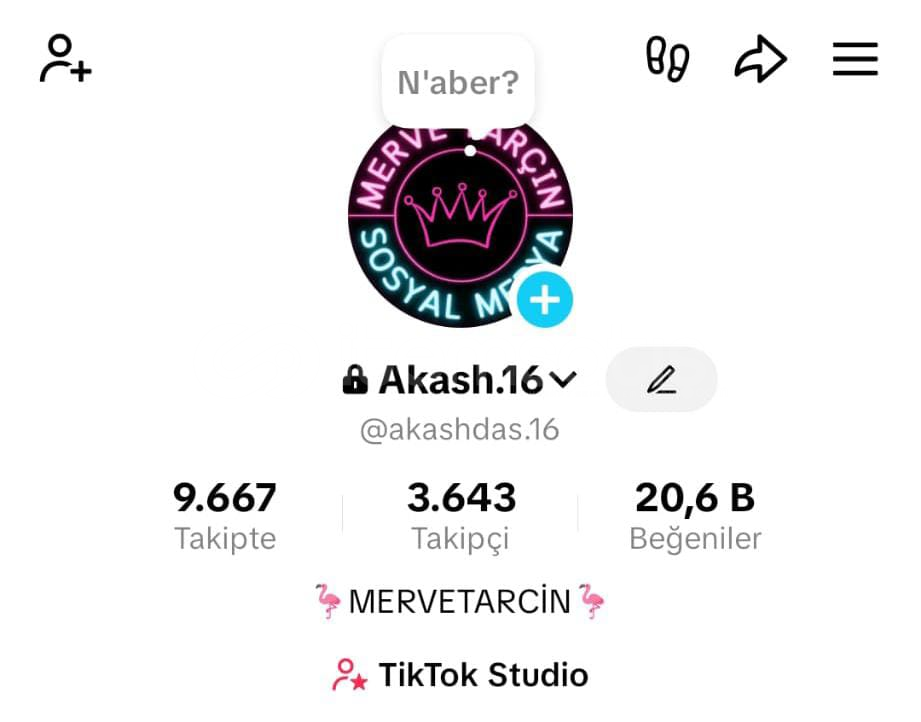View the Takipçi followers list
Viewport: 921px width, 722px height.
pyautogui.click(x=461, y=515)
